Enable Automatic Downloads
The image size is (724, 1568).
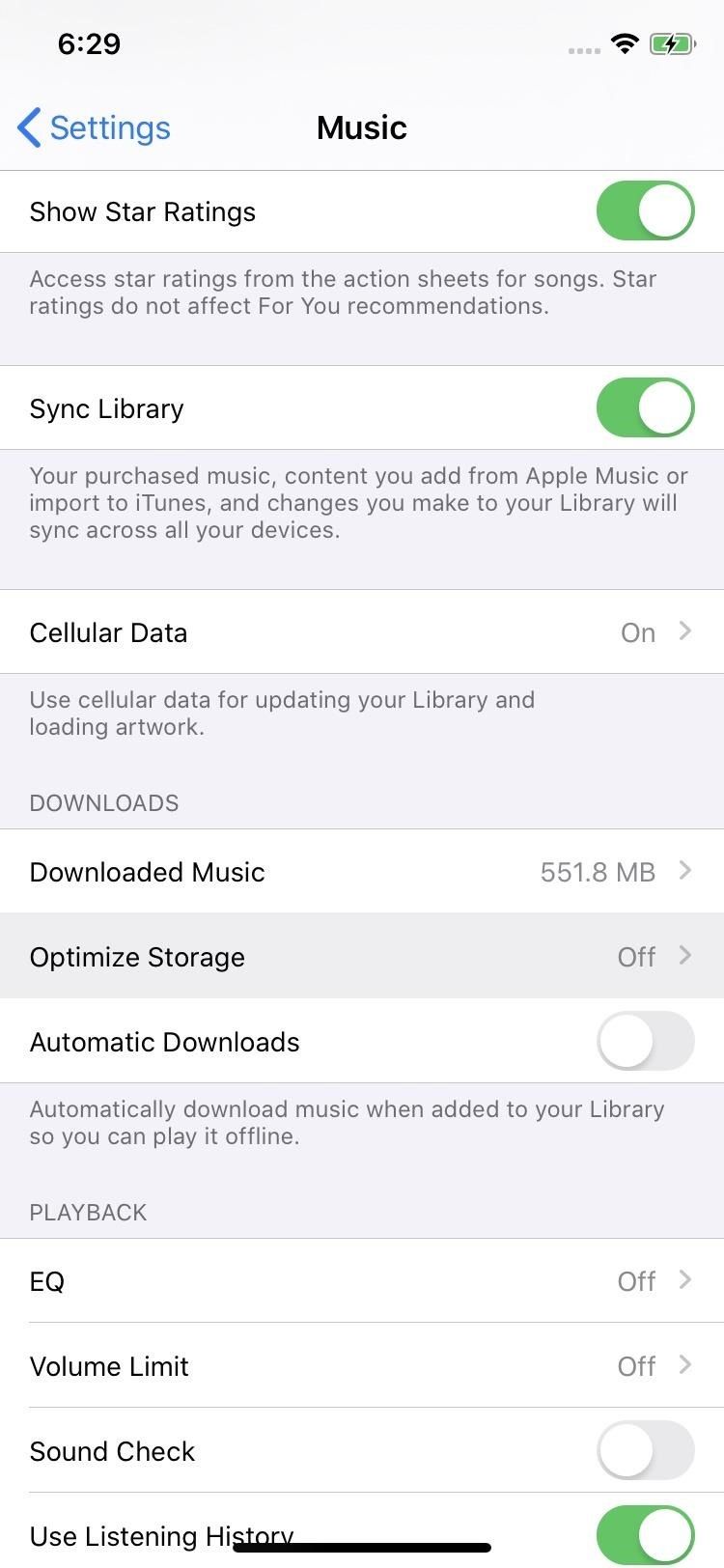tap(644, 1042)
